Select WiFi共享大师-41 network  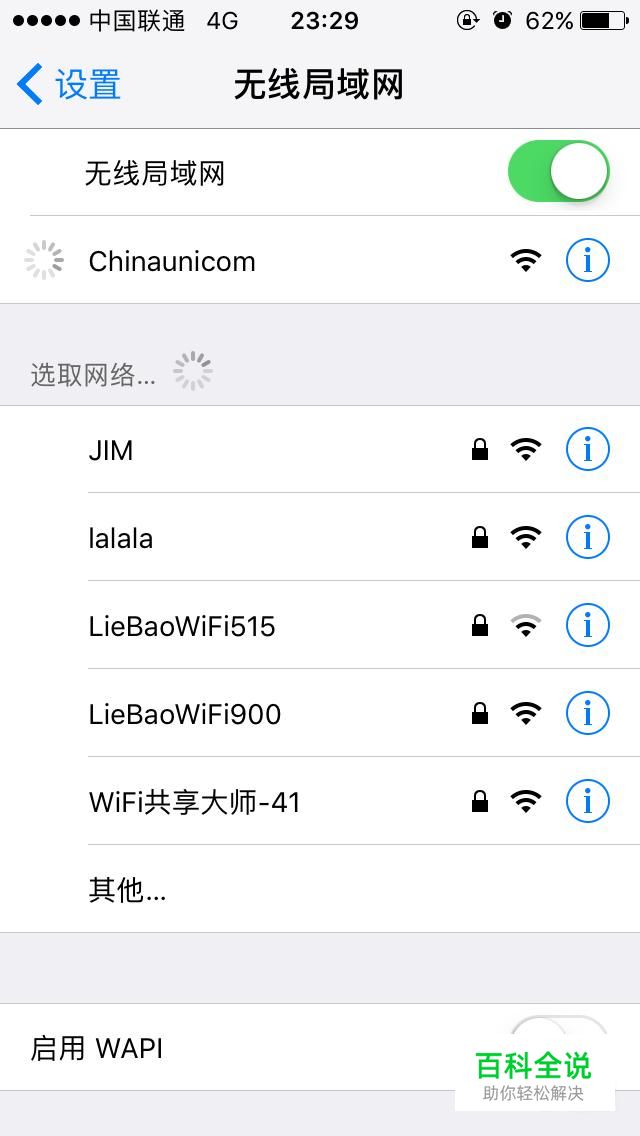click(x=320, y=801)
